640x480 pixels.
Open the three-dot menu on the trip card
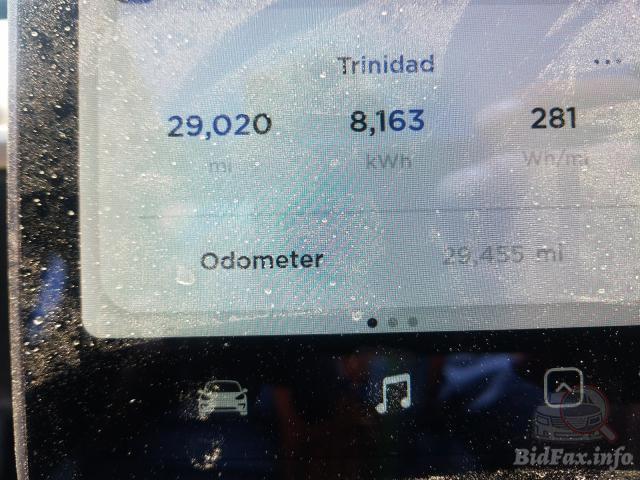tap(607, 61)
